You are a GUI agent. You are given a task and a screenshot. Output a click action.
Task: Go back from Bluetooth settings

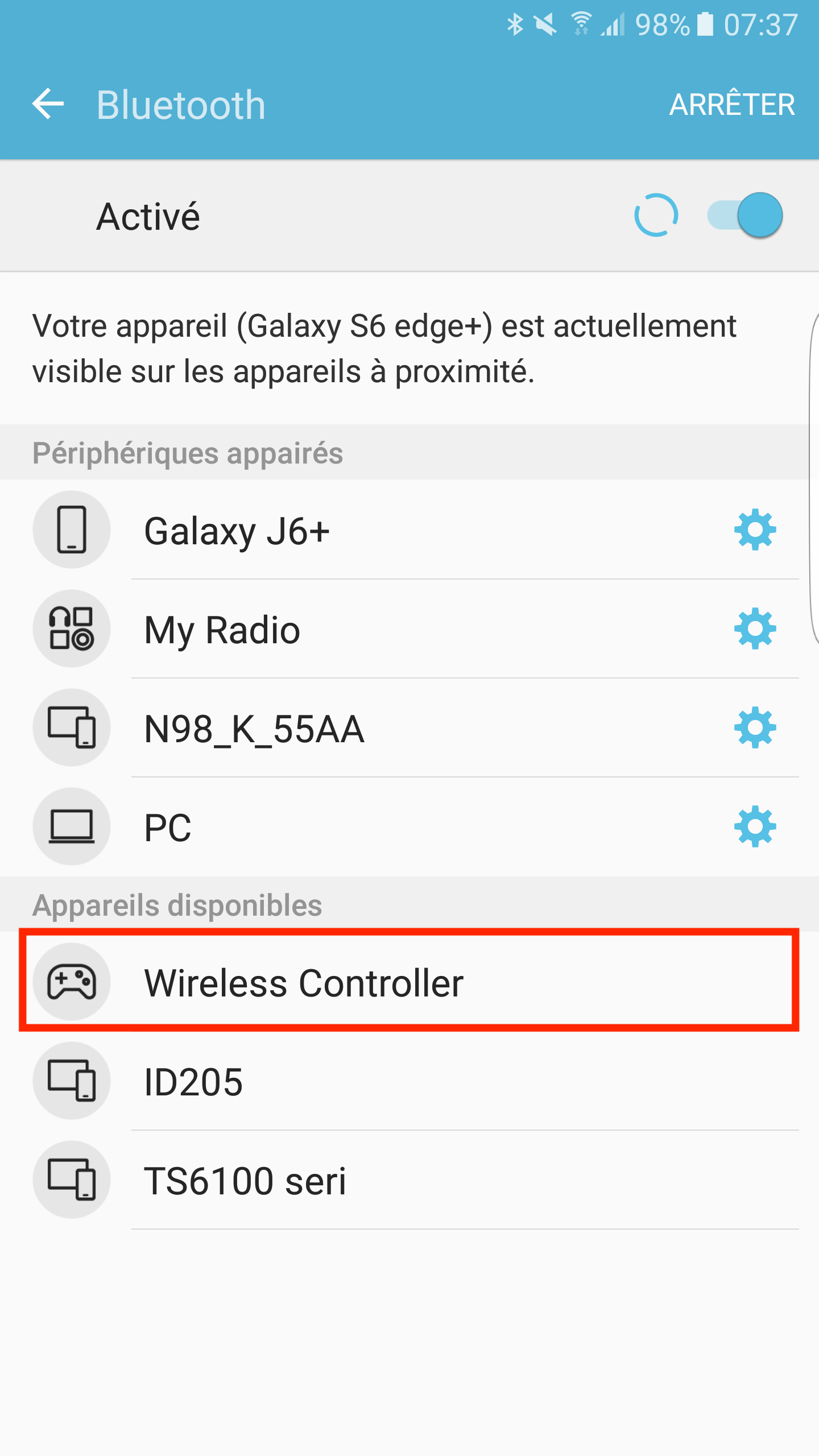point(48,105)
